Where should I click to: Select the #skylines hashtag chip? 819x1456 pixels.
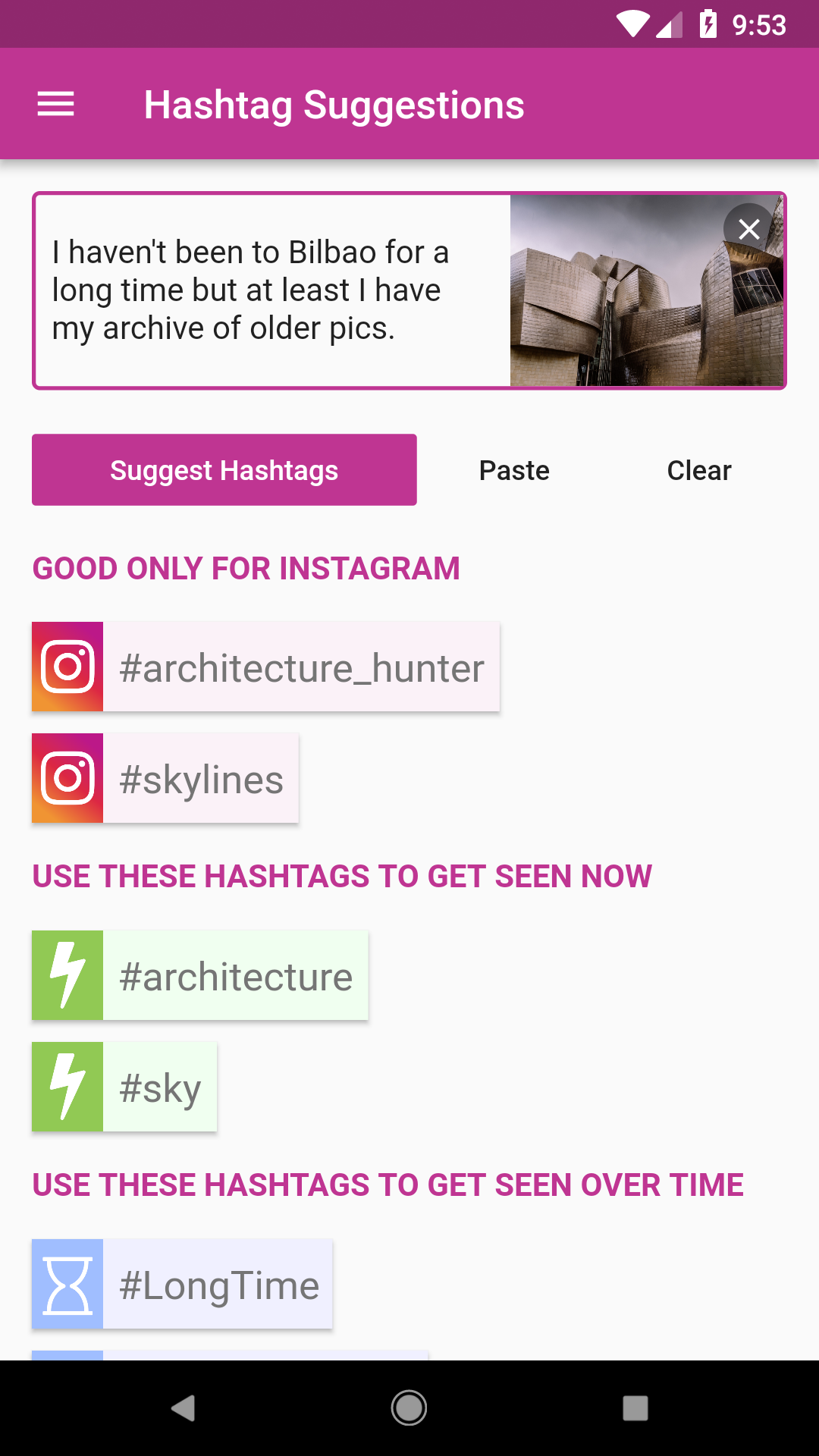165,779
